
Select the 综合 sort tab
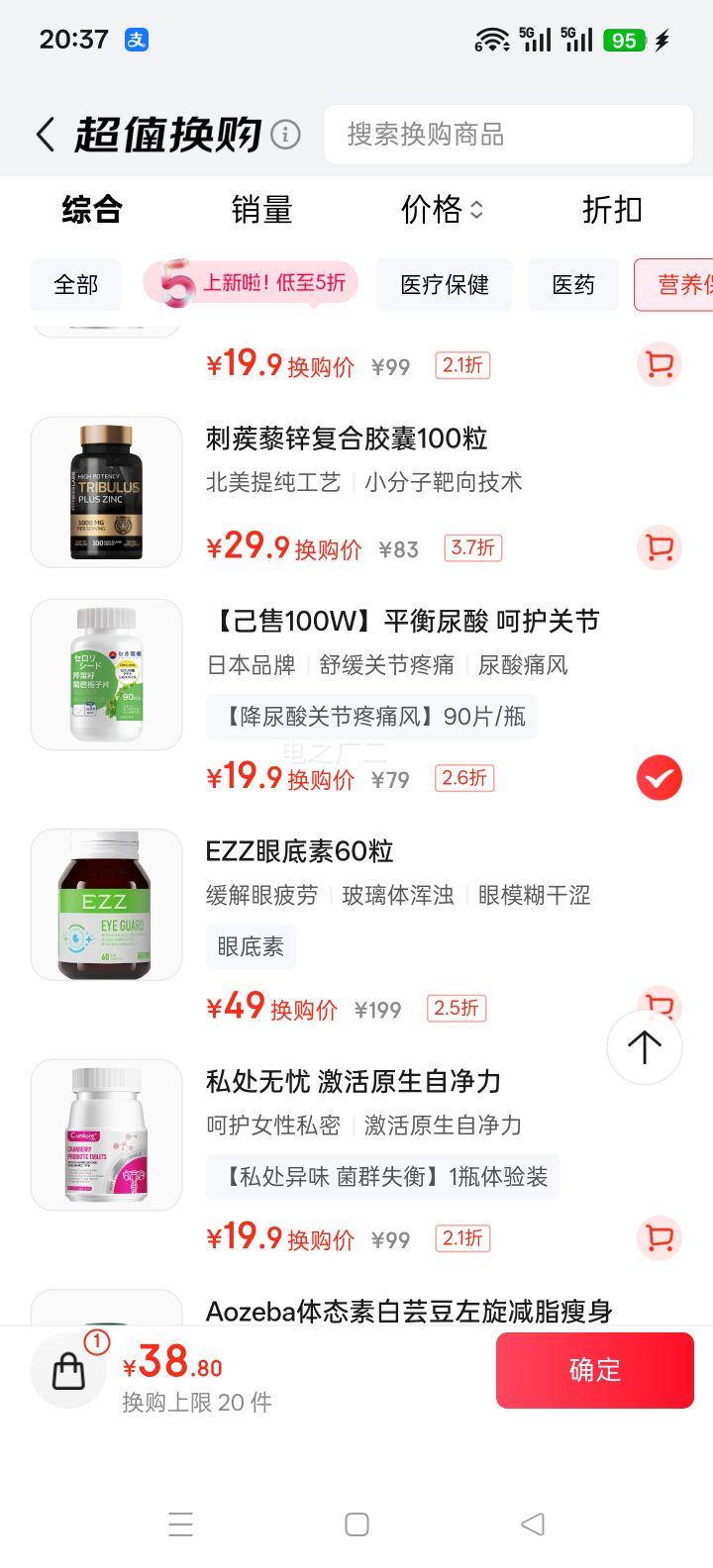coord(92,210)
